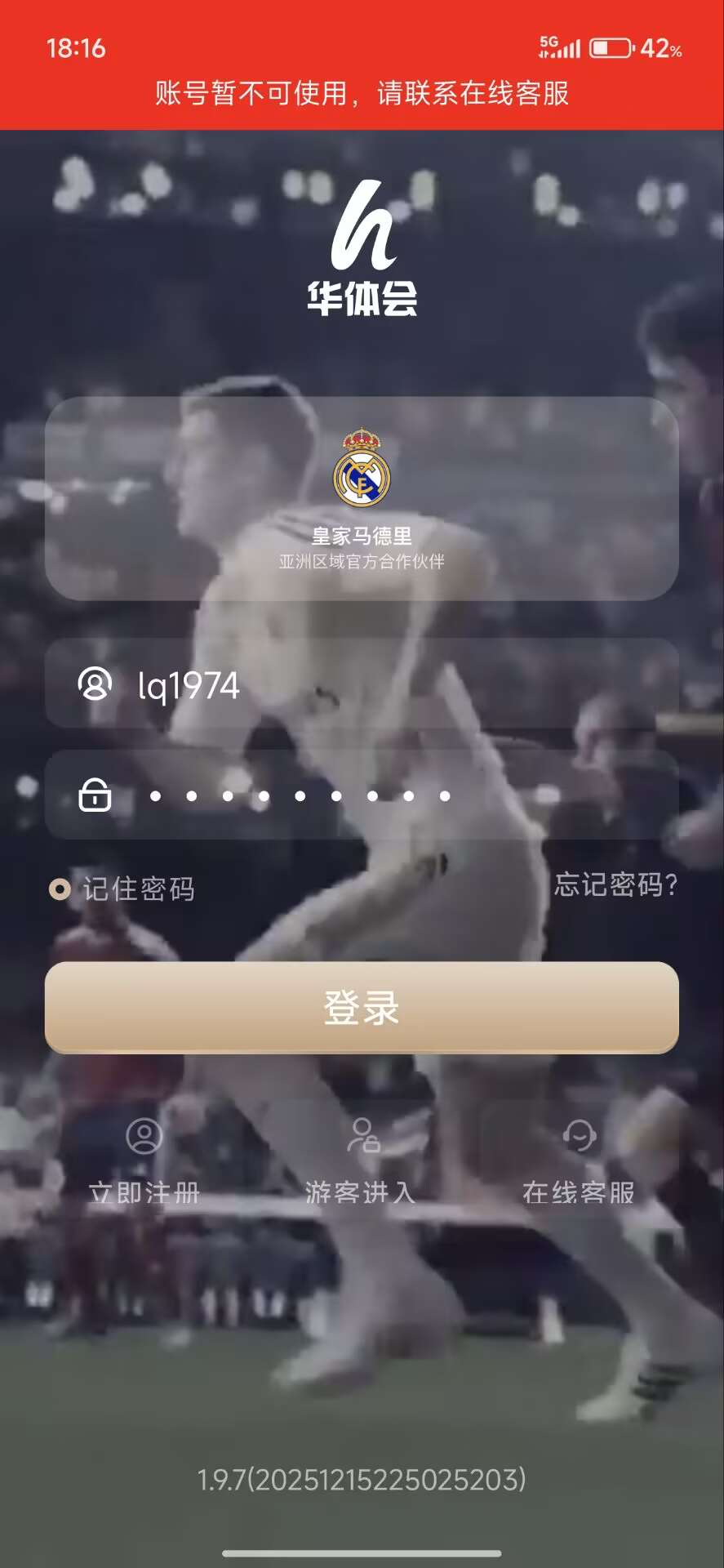This screenshot has width=724, height=1568.
Task: Contact 在线客服 online customer service
Action: 579,1160
